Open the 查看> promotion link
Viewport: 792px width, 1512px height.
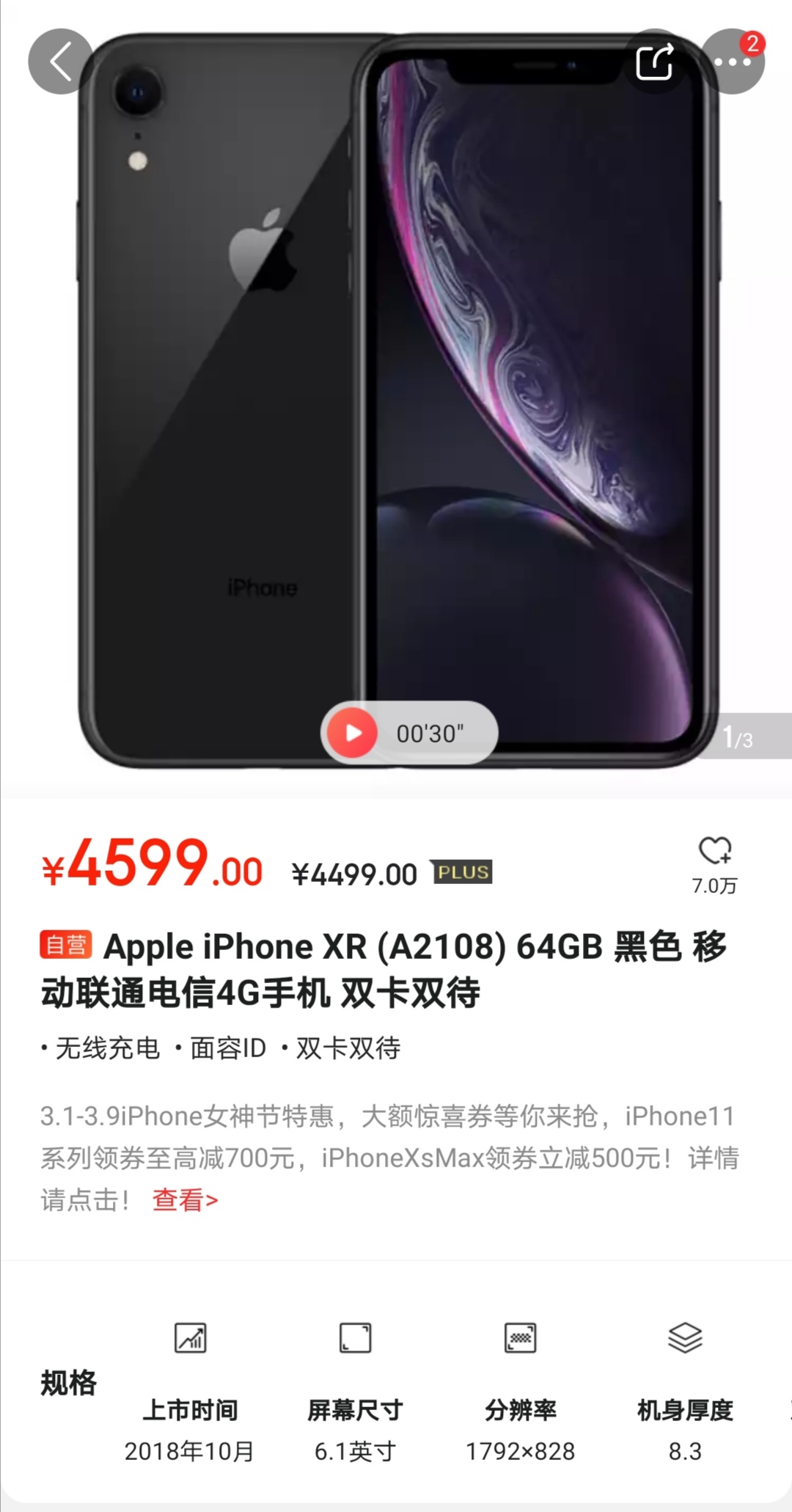[186, 1200]
